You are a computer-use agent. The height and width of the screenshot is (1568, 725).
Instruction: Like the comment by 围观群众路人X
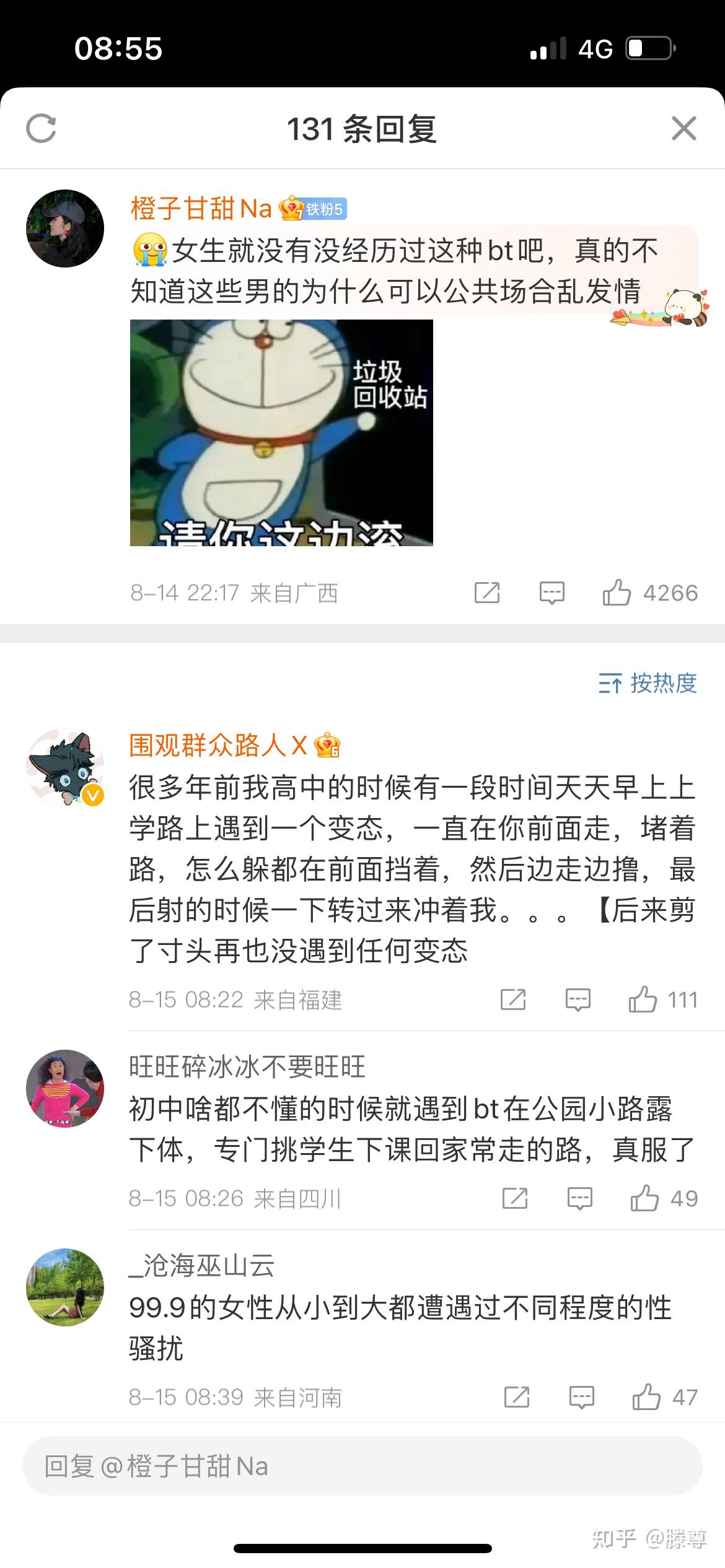tap(643, 1000)
